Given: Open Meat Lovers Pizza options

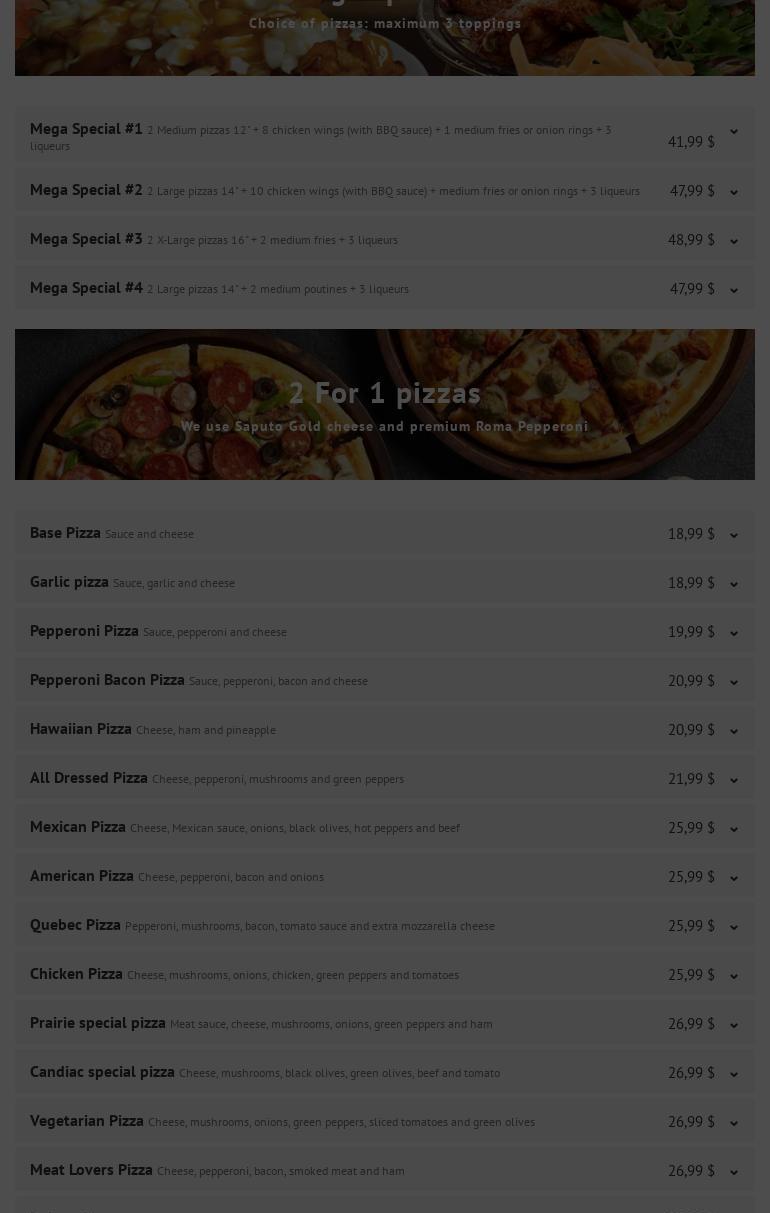Looking at the screenshot, I should pyautogui.click(x=733, y=1172).
